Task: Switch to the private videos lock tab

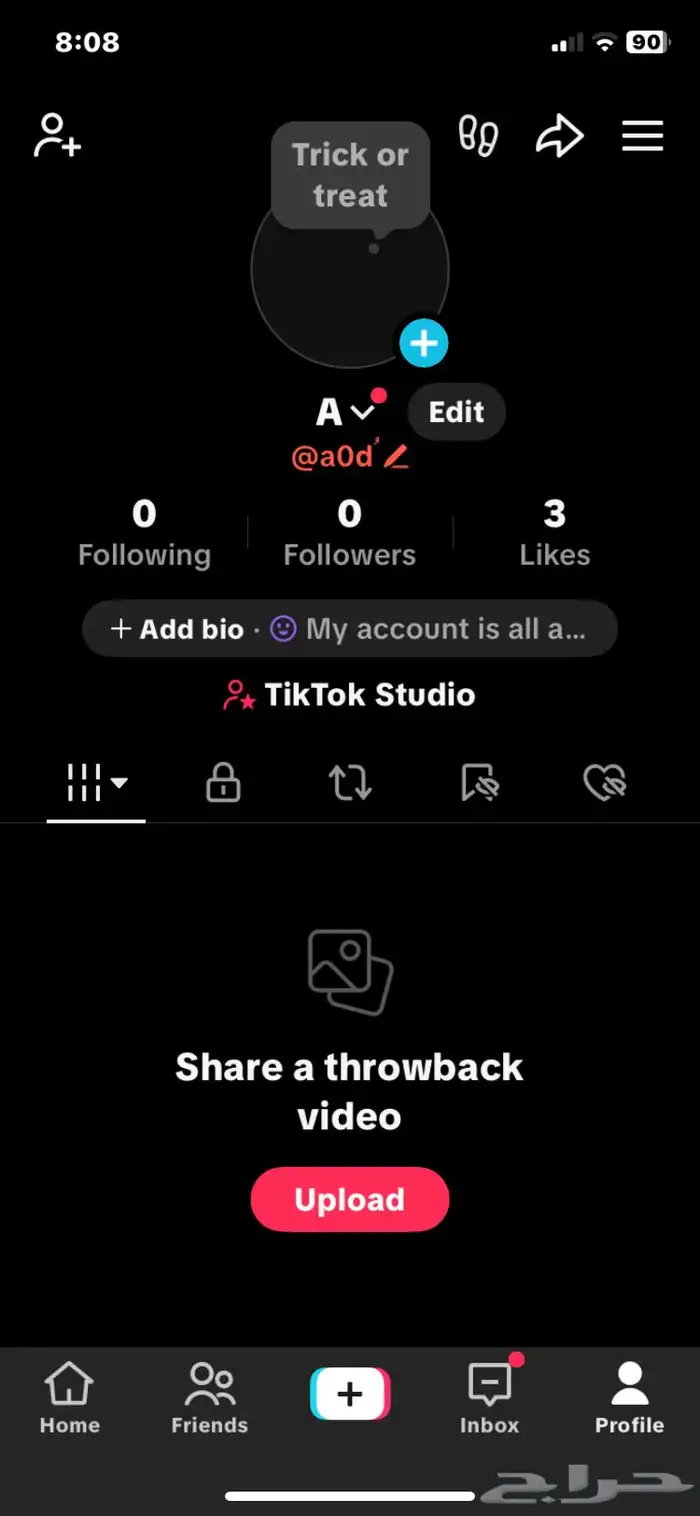Action: [x=223, y=783]
